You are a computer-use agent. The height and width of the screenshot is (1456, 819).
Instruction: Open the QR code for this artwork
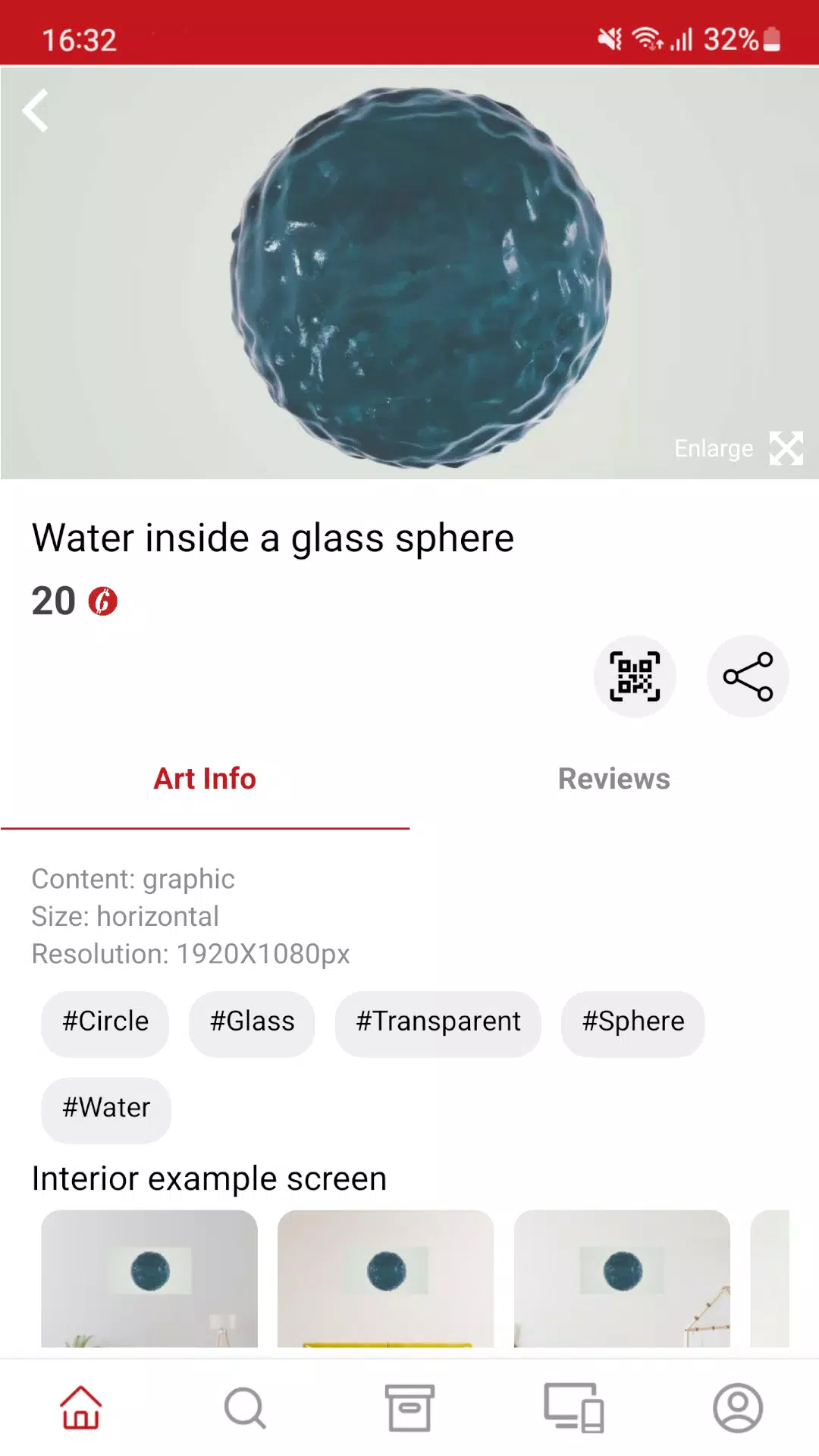pyautogui.click(x=635, y=676)
